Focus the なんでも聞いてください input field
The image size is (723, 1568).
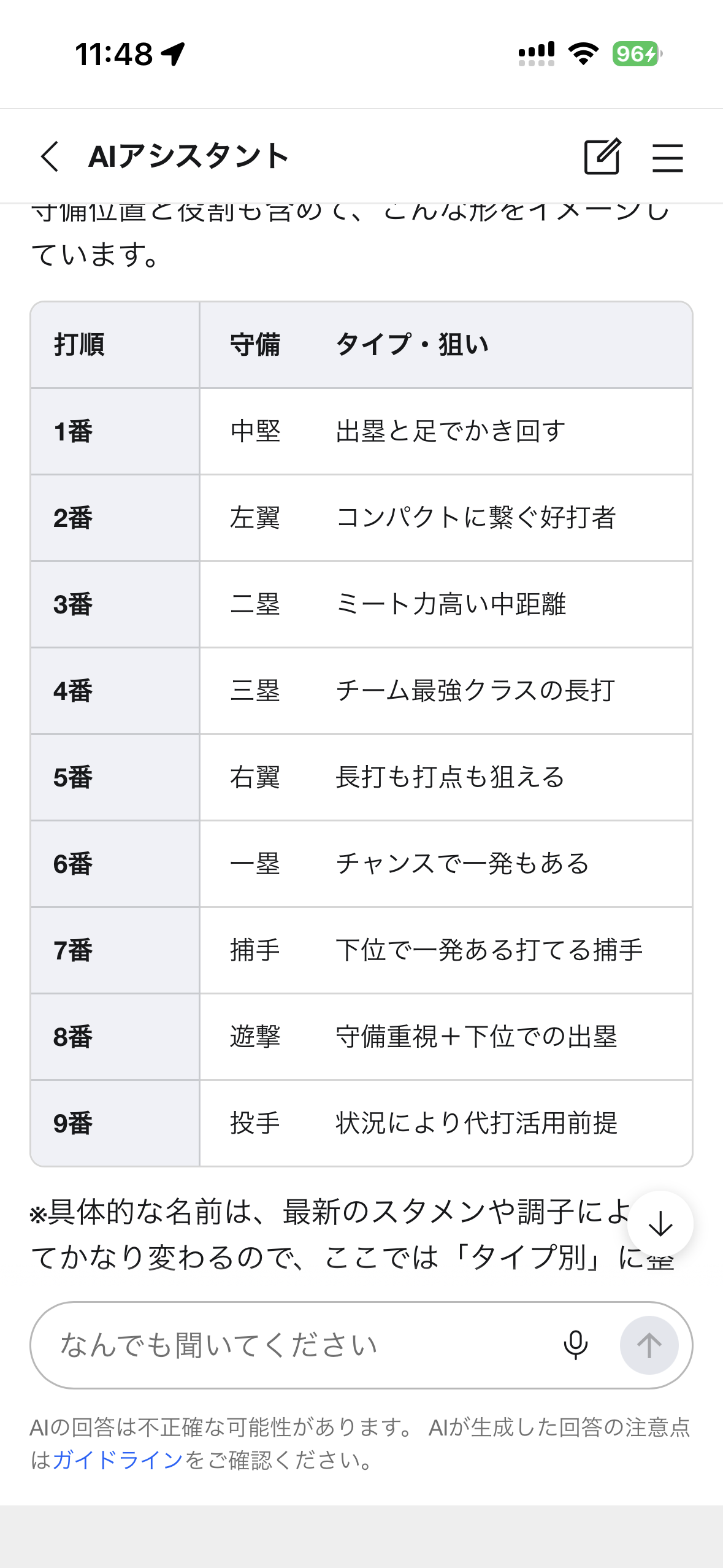tap(294, 1345)
